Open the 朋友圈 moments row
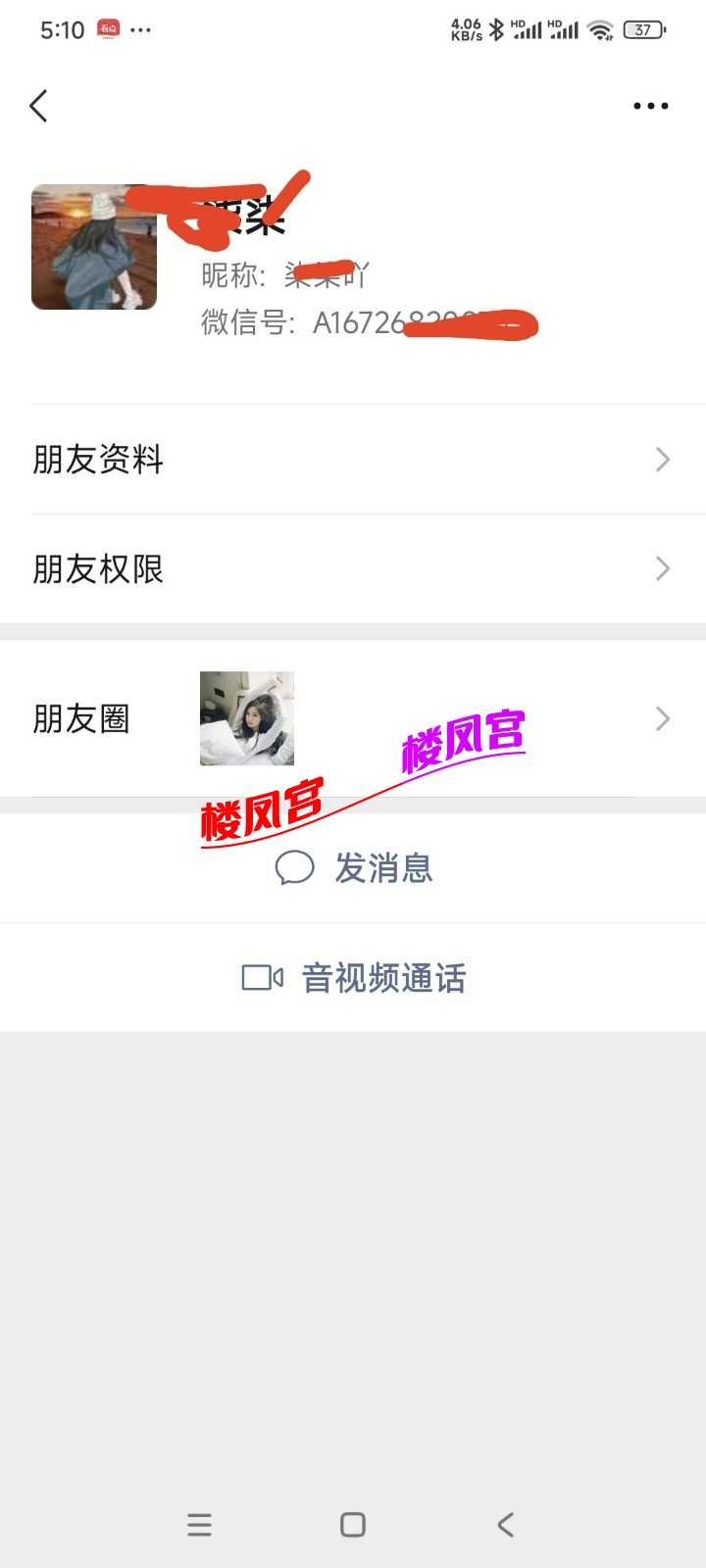Viewport: 706px width, 1568px height. pyautogui.click(x=353, y=719)
